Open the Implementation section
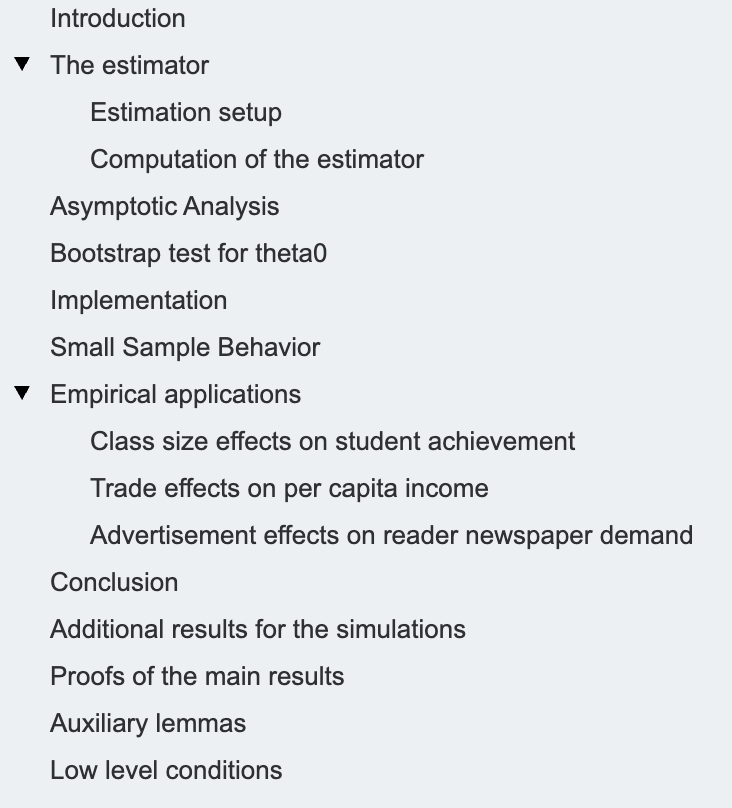Screen dimensions: 732x808 [138, 300]
